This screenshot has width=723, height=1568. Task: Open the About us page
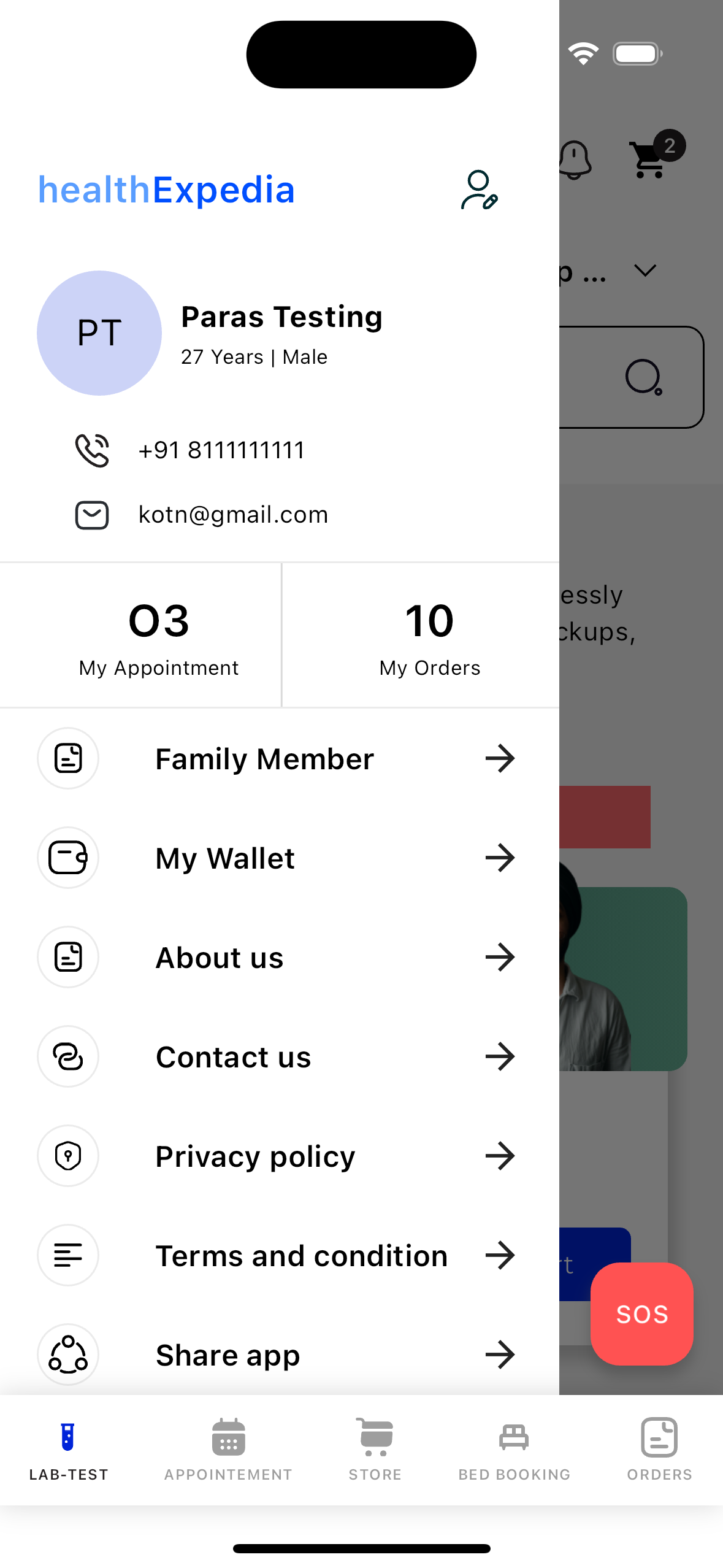276,958
